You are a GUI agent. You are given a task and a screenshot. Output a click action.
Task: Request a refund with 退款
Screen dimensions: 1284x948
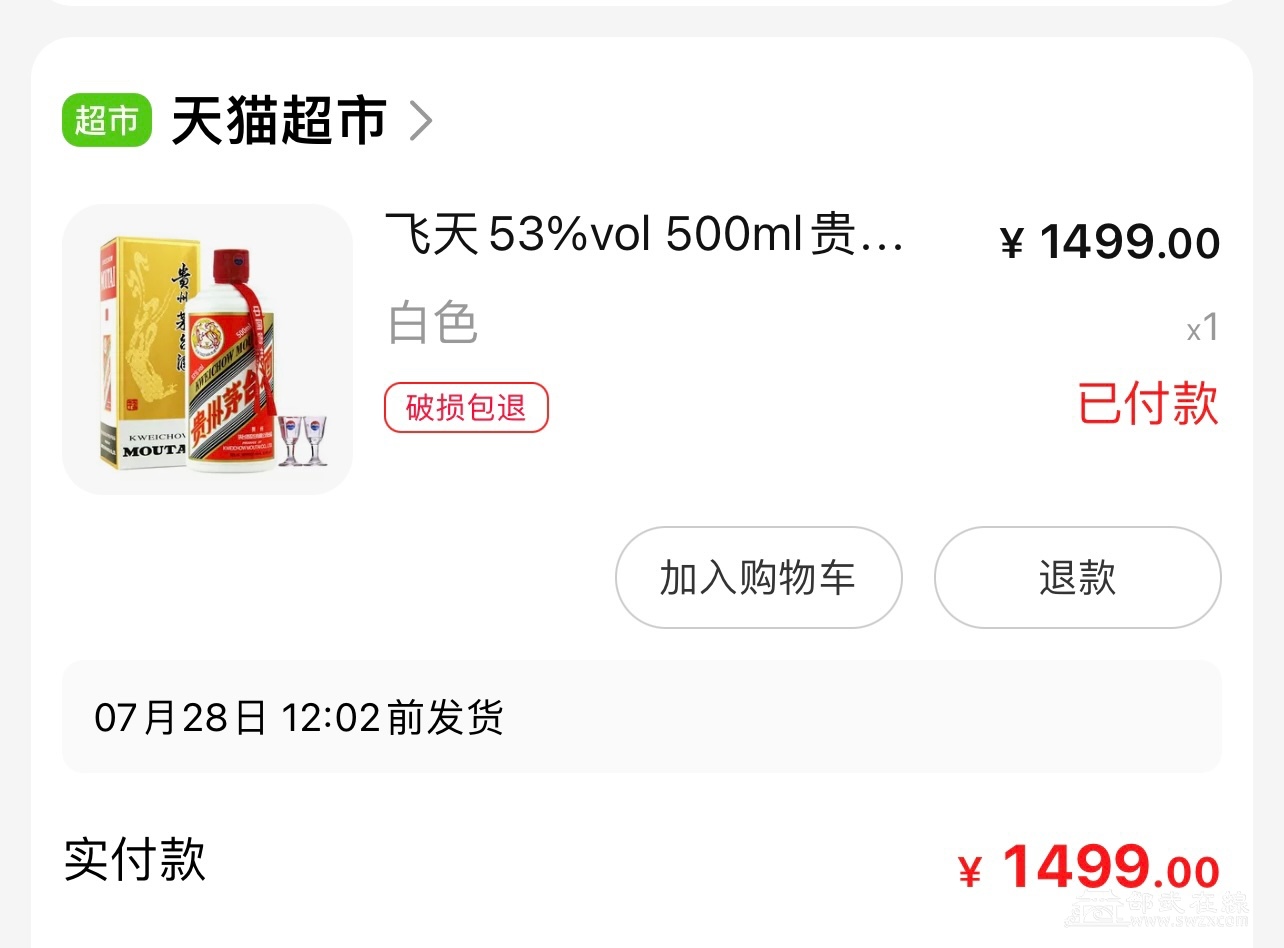[1077, 578]
